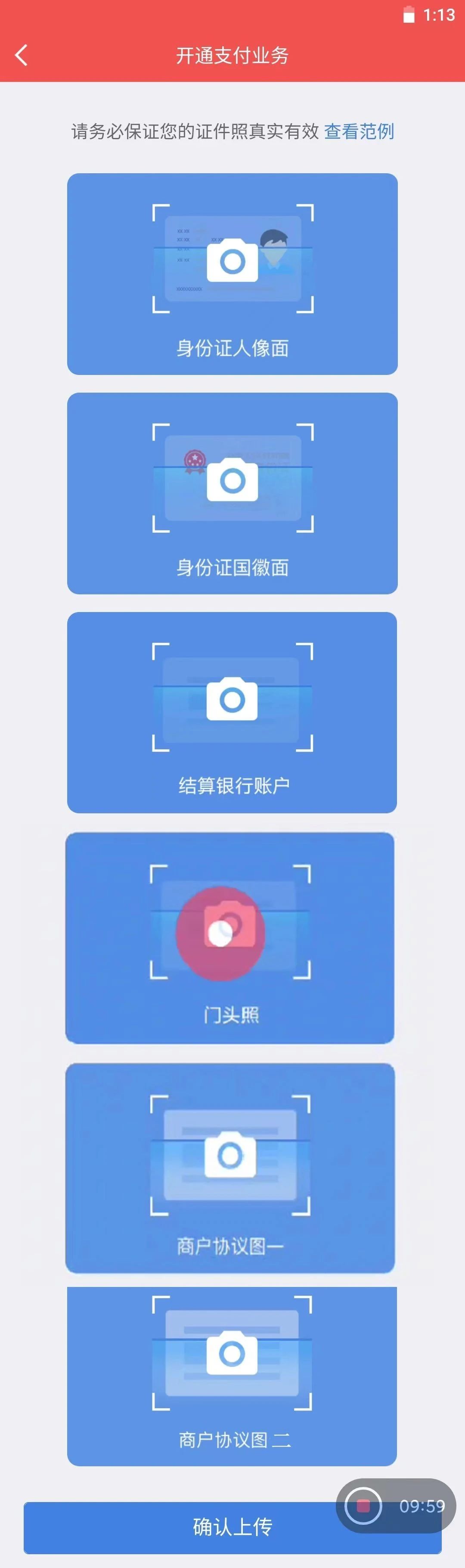The image size is (465, 1568).
Task: Upload 商户协议图二 image
Action: [232, 1374]
